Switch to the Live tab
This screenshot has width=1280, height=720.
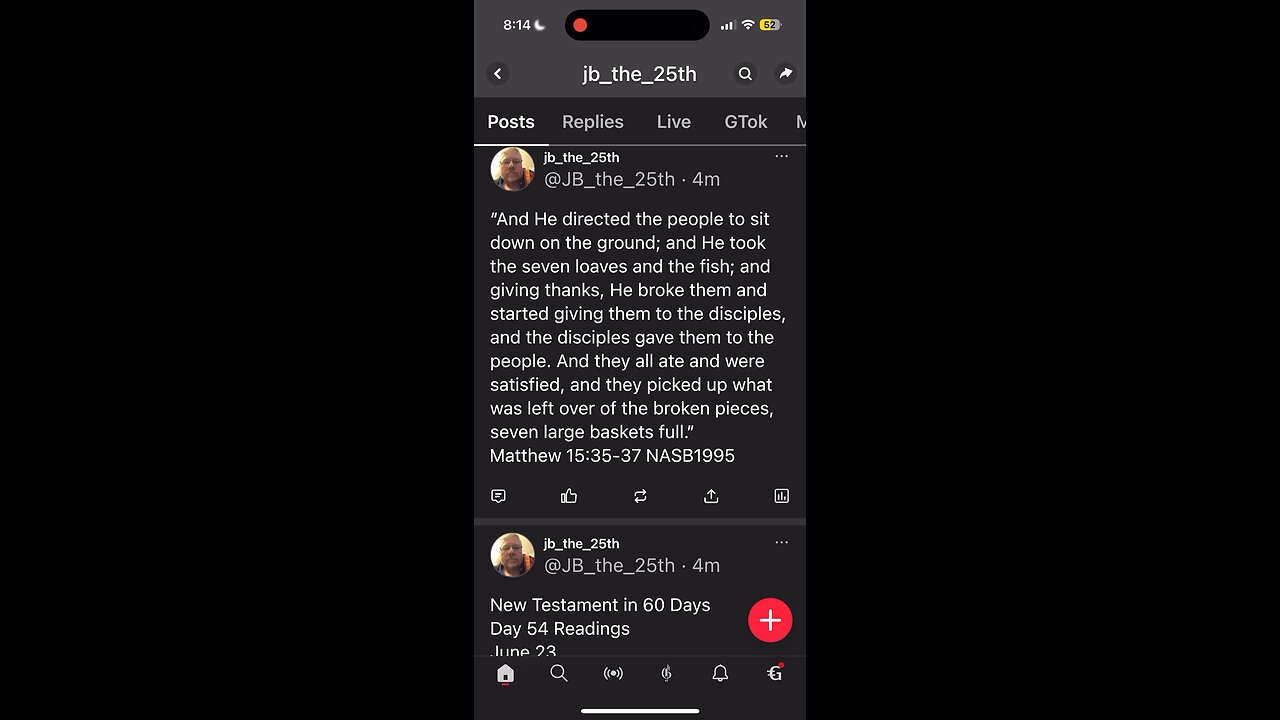[x=673, y=122]
